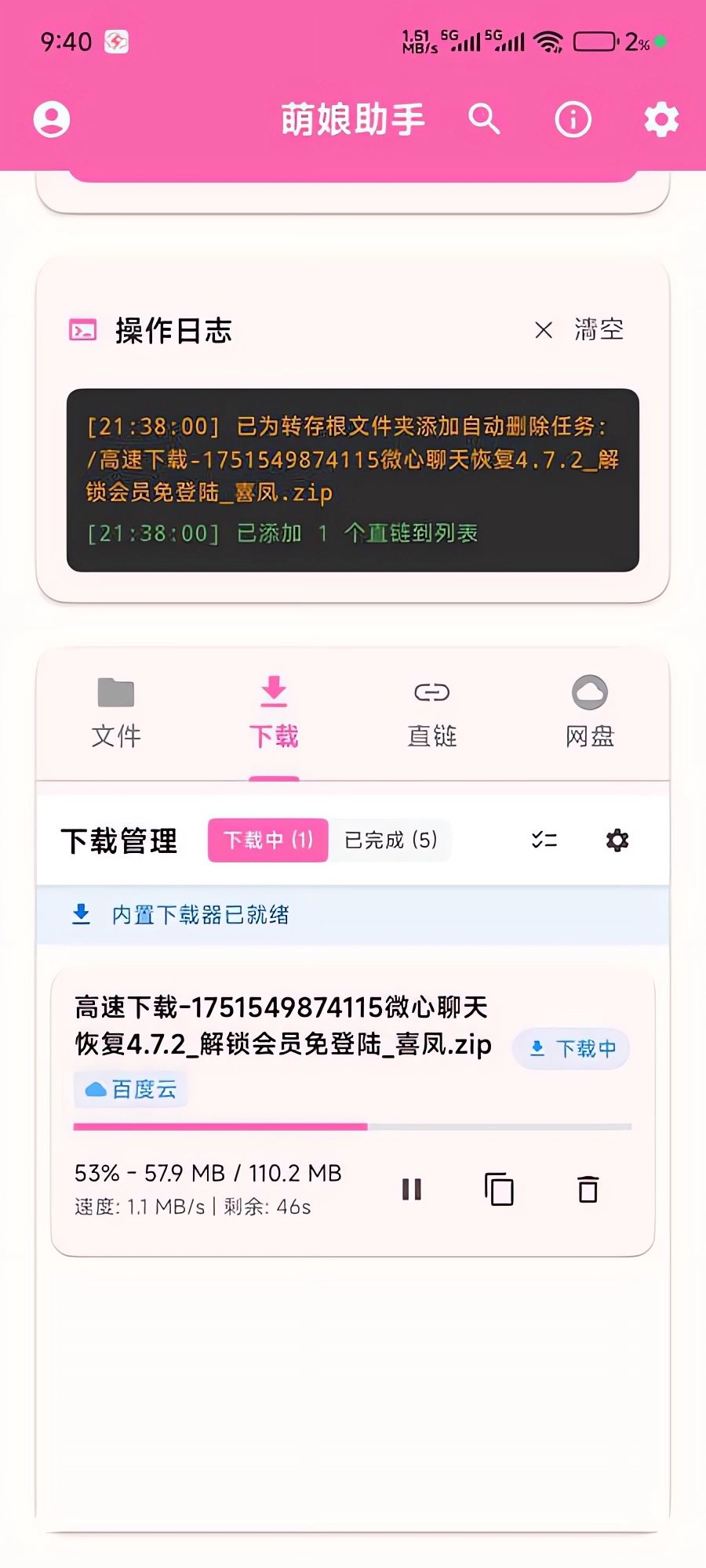Switch to 已完成 (5) filter
Screen dimensions: 706x1568
(391, 840)
